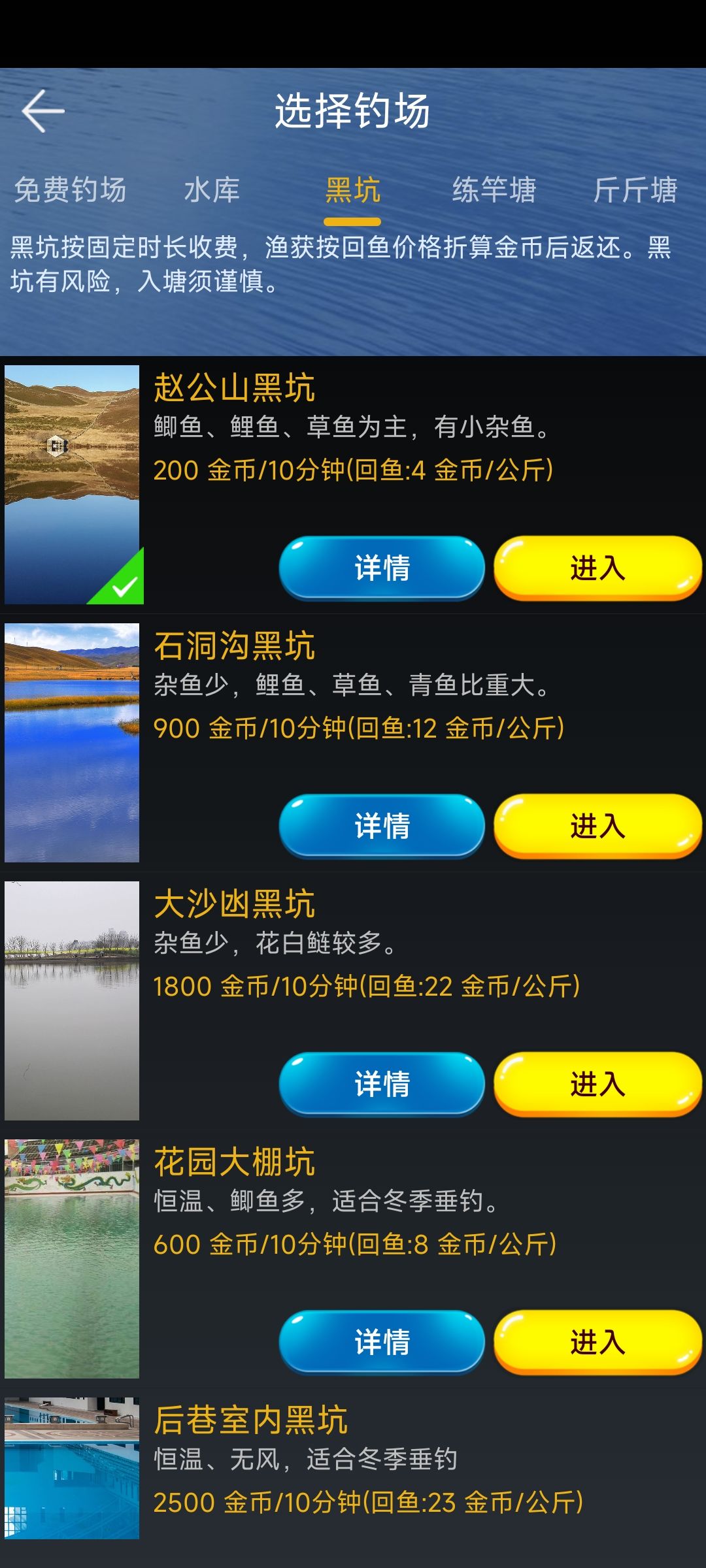Go back using the arrow icon

pos(43,111)
